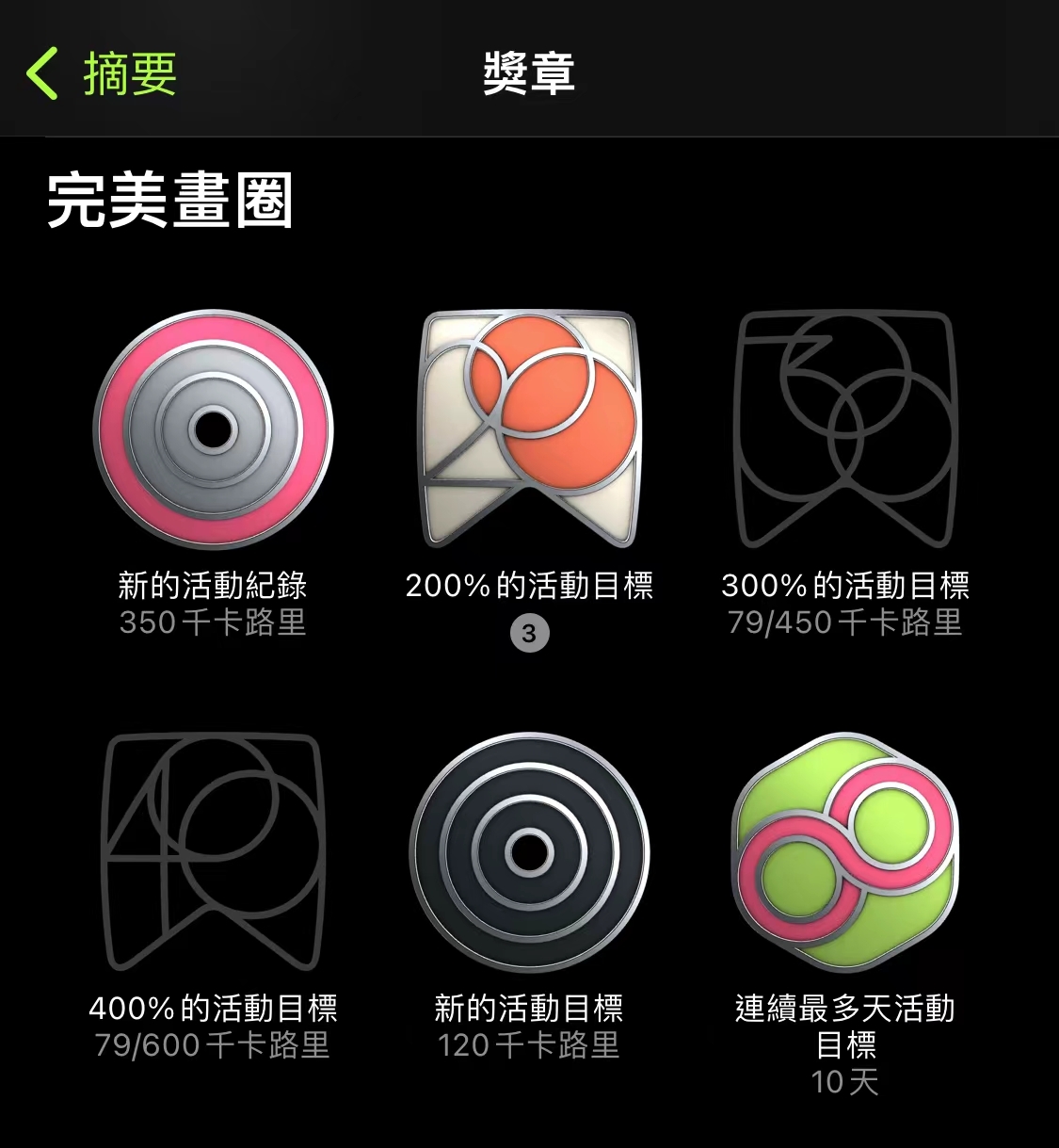1059x1148 pixels.
Task: Tap the 79/600 千卡路里 progress text
Action: point(212,1045)
